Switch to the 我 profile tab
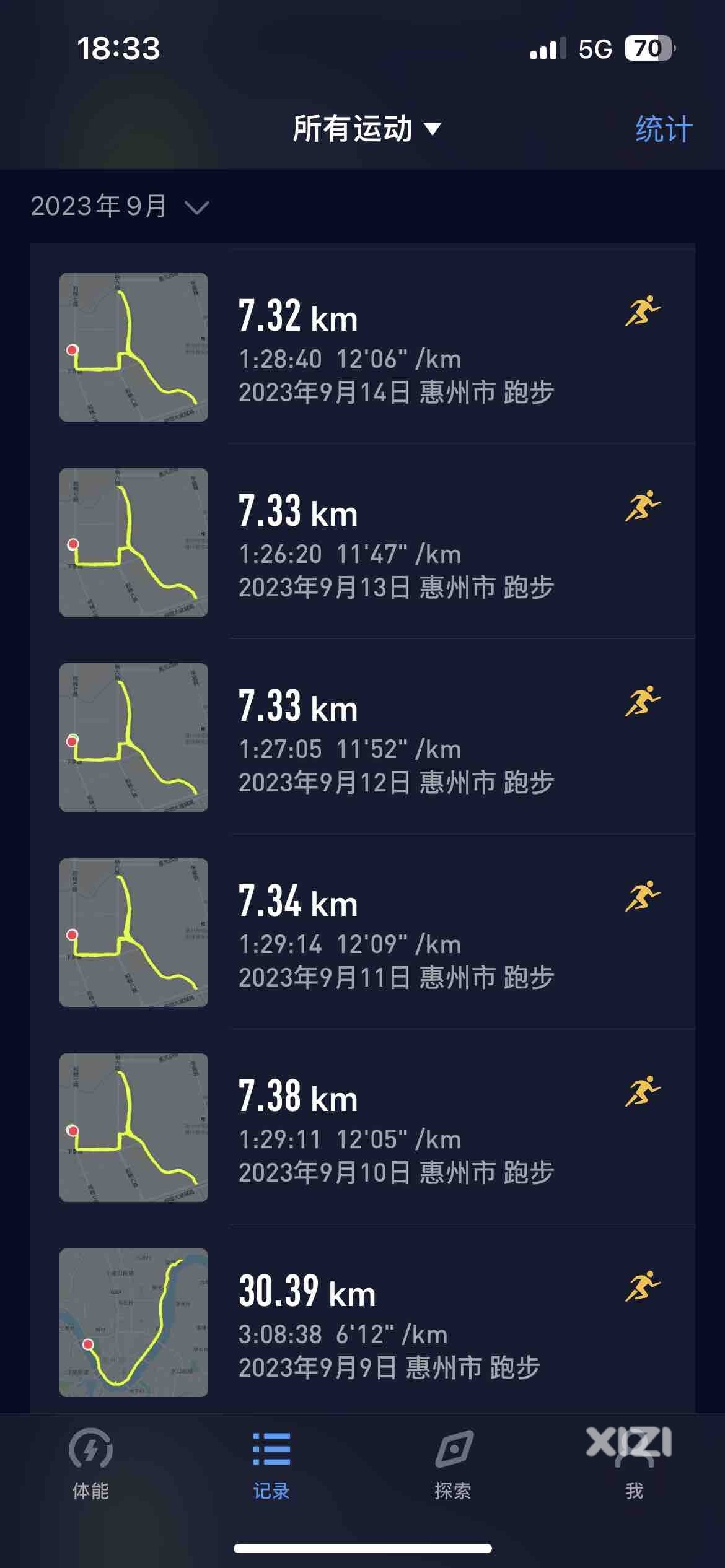The width and height of the screenshot is (725, 1568). pos(634,1464)
